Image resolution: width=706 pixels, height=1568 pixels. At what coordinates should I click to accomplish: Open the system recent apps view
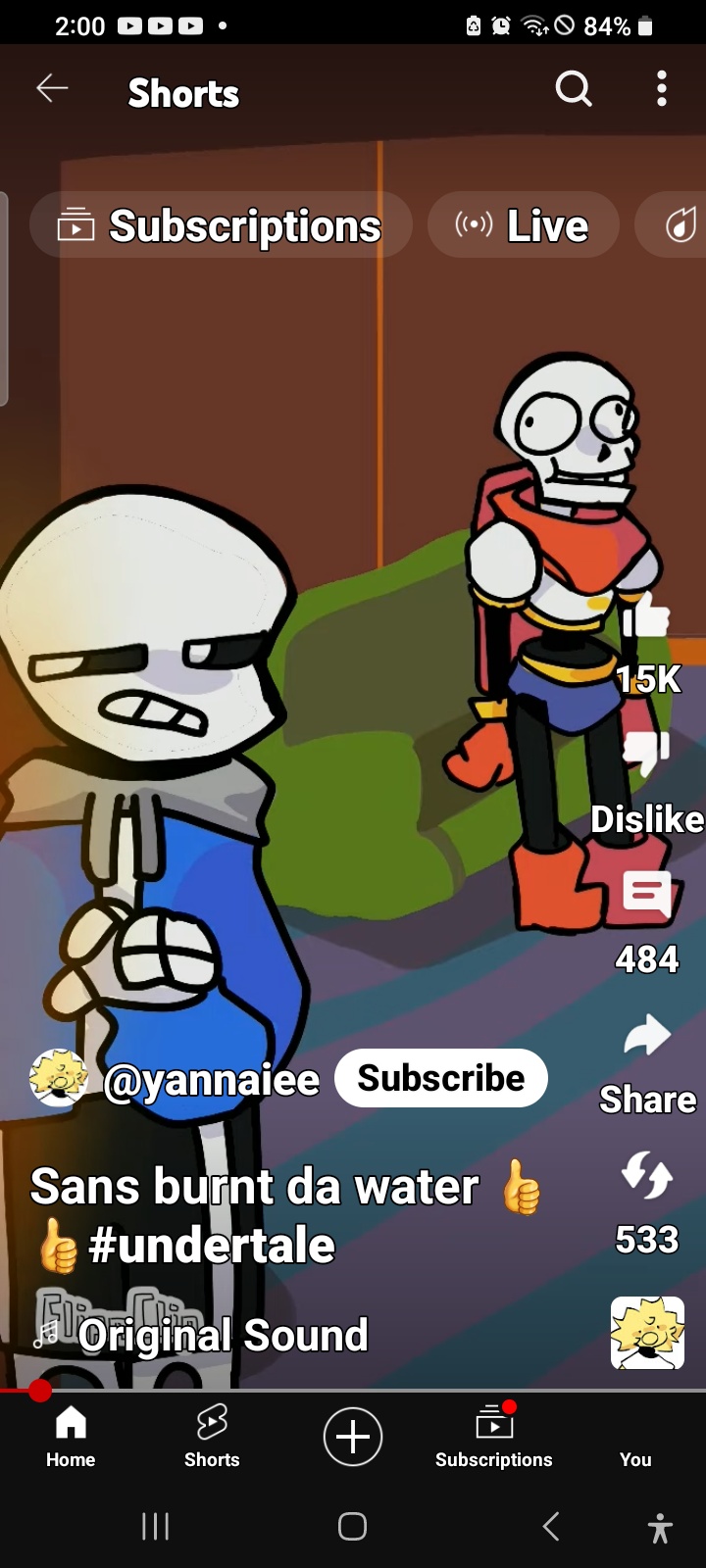coord(156,1526)
